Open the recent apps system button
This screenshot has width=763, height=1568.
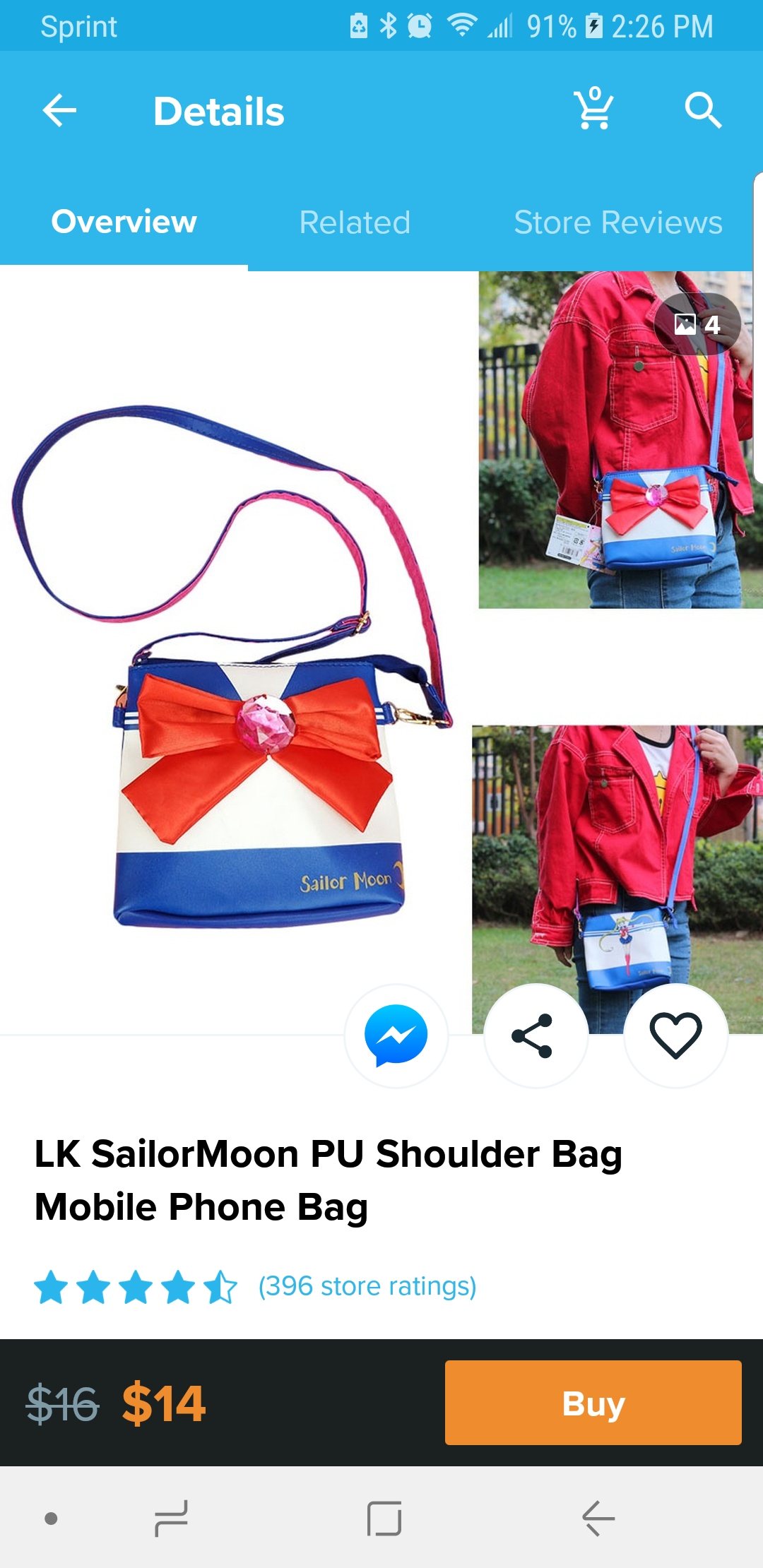coord(171,1519)
